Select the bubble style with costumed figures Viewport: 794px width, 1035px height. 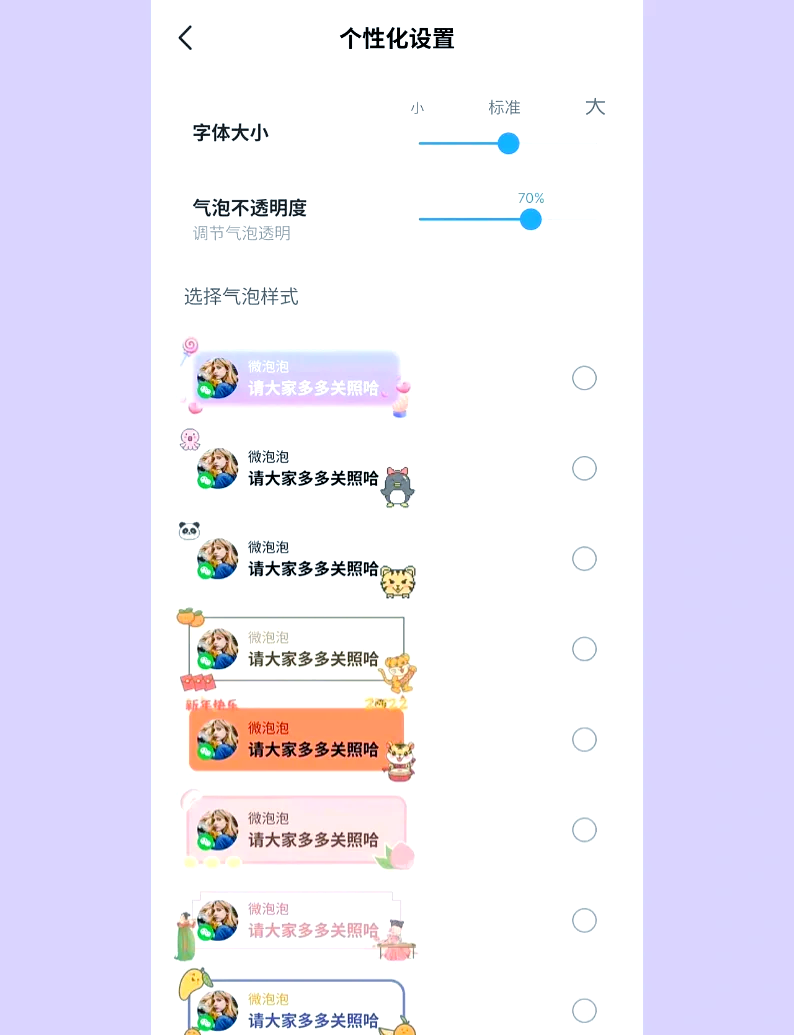(584, 920)
